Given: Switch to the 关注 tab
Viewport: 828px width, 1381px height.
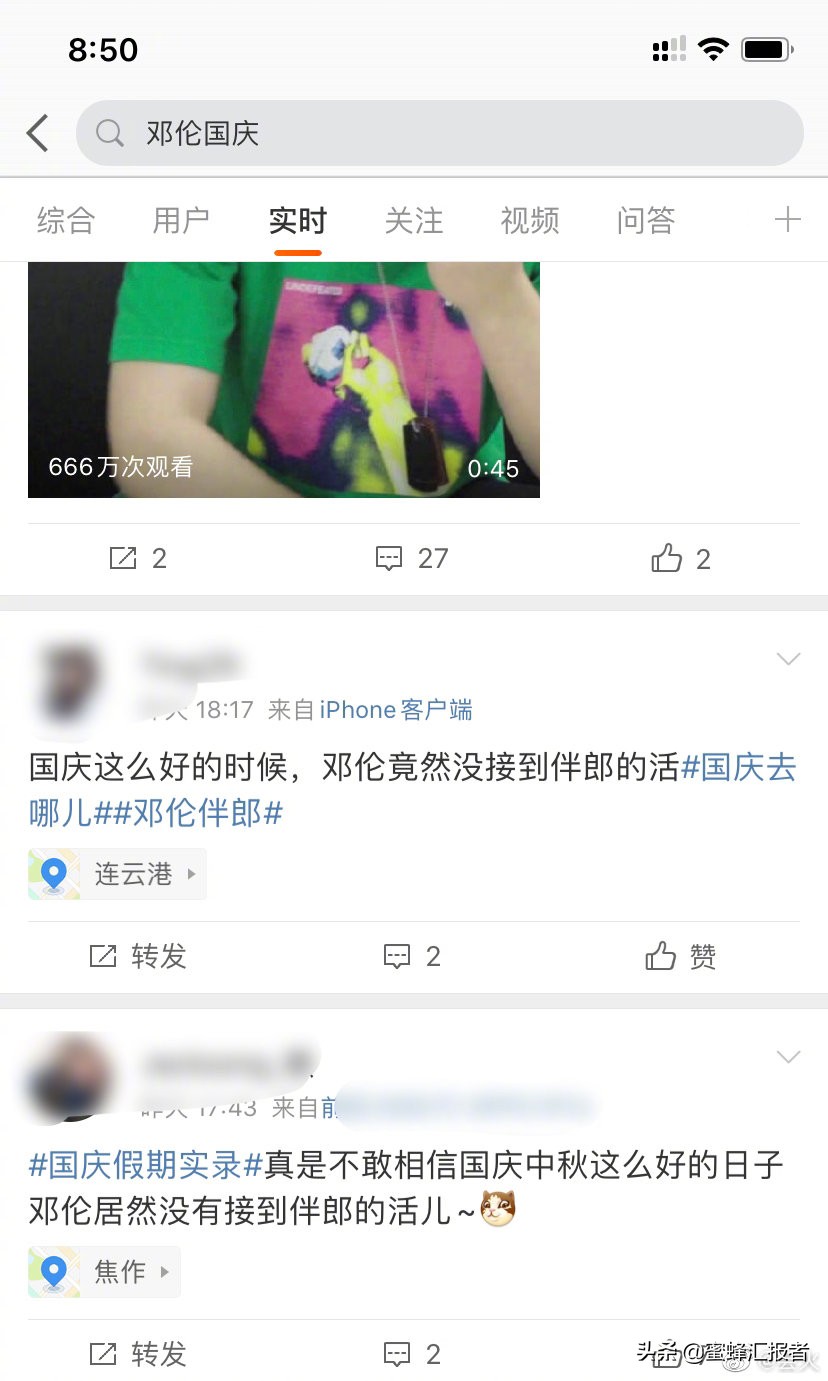Looking at the screenshot, I should point(413,220).
